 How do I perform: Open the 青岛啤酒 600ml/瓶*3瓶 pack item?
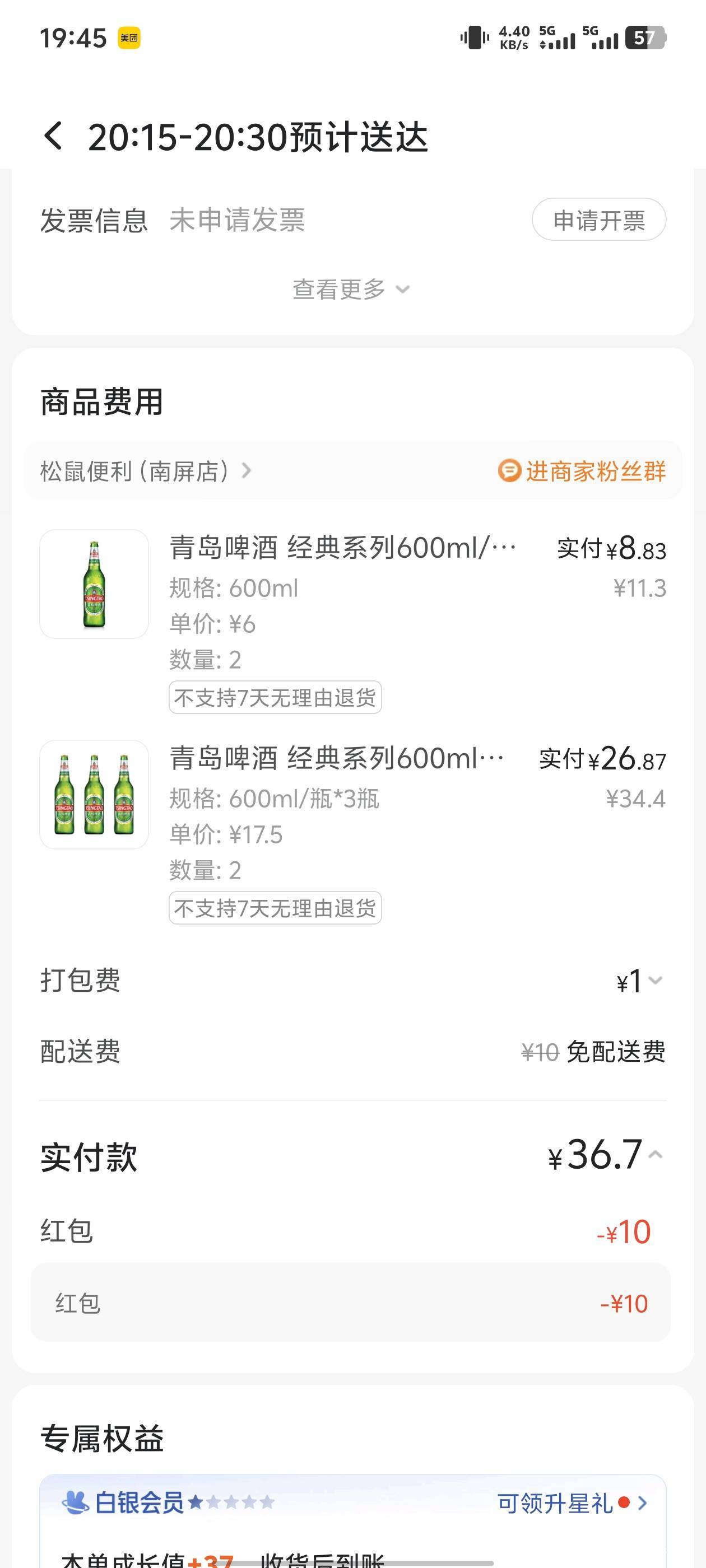(336, 758)
